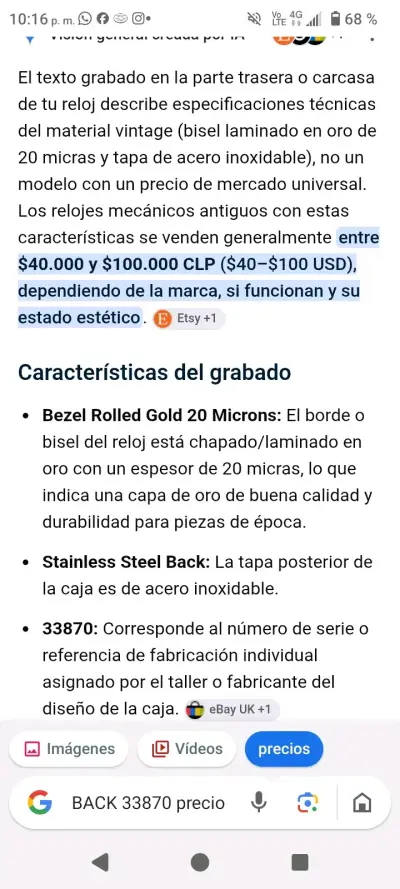This screenshot has width=400, height=889.
Task: Open the eBay UK +1 source chip
Action: [x=232, y=709]
